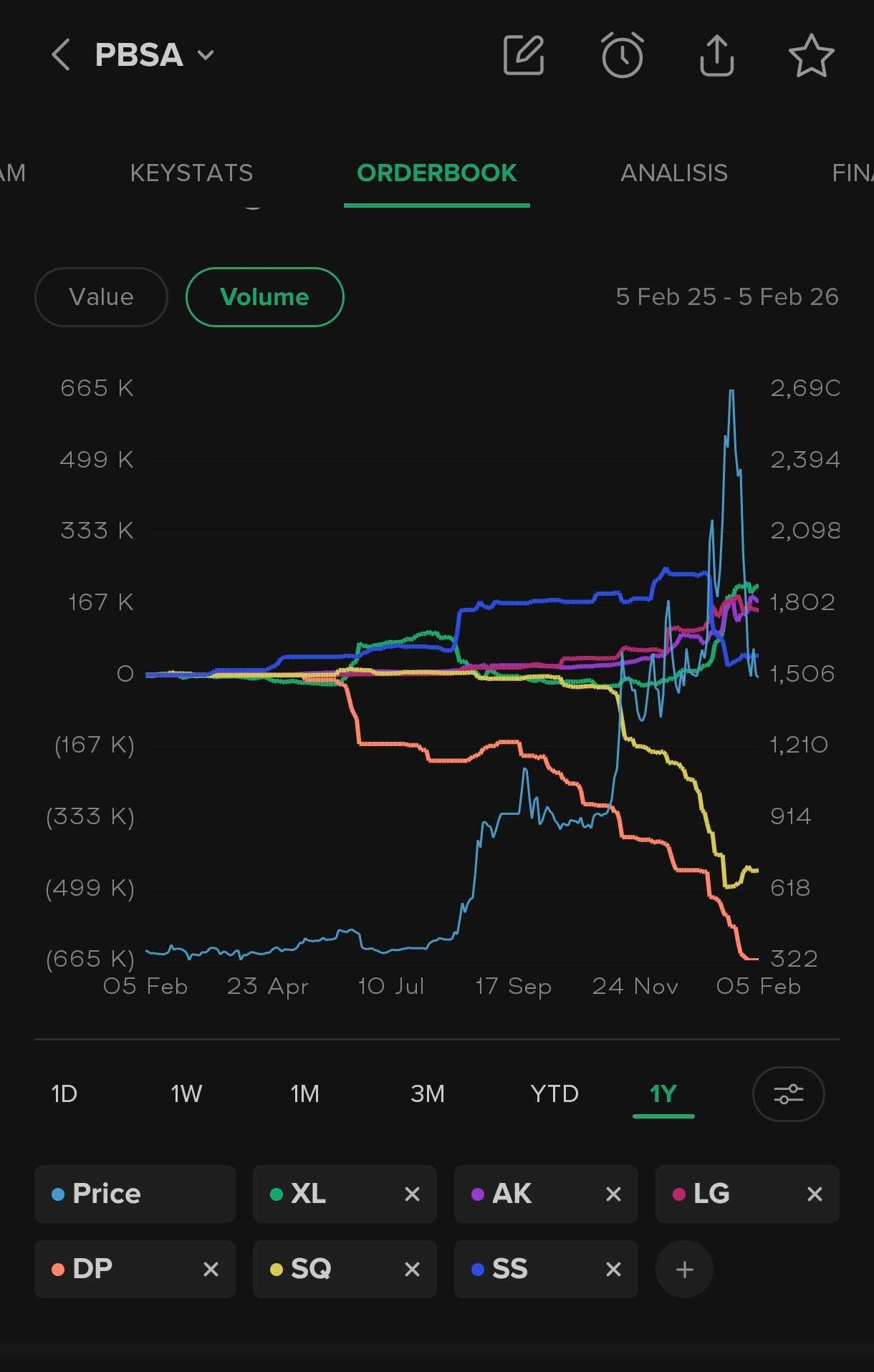This screenshot has height=1372, width=874.
Task: Remove the XL broker chip
Action: [x=412, y=1194]
